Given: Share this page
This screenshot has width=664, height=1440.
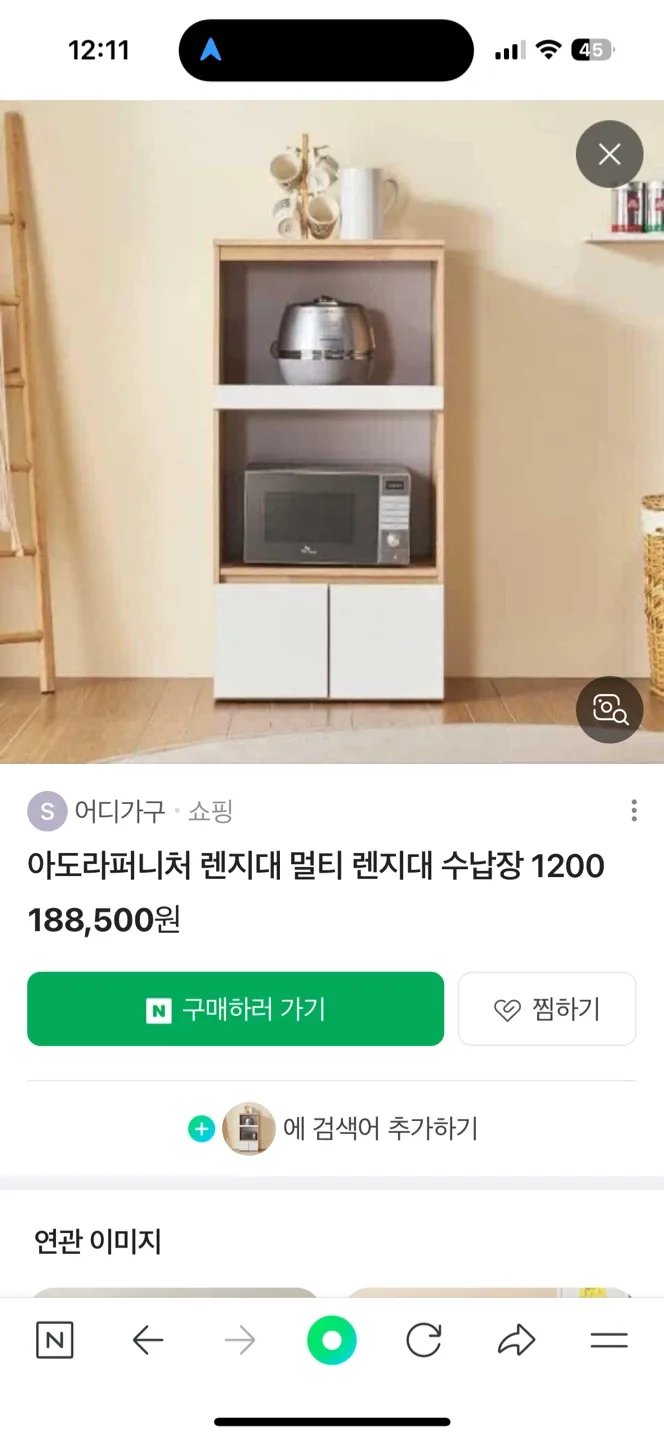Looking at the screenshot, I should [x=516, y=1341].
